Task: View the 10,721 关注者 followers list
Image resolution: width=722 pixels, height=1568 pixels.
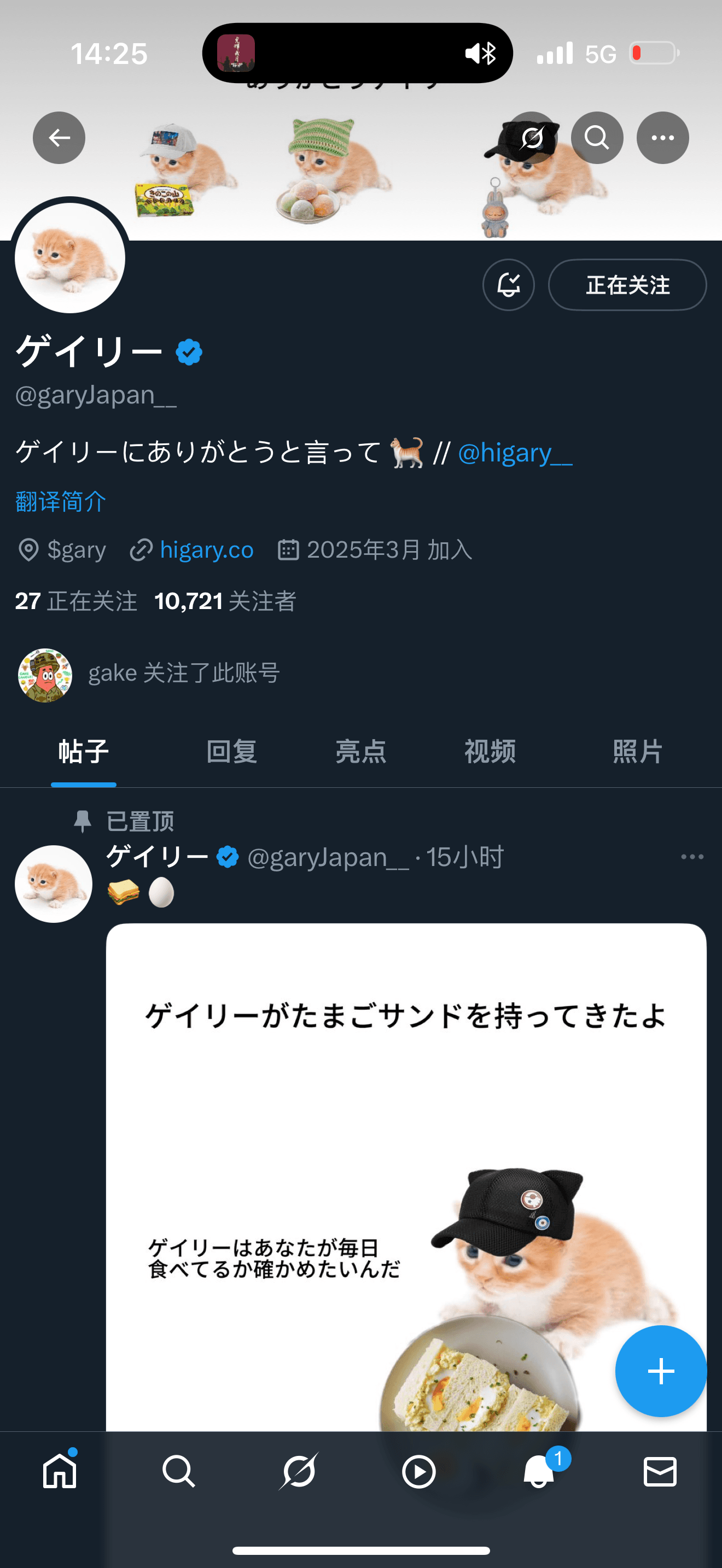Action: (225, 601)
